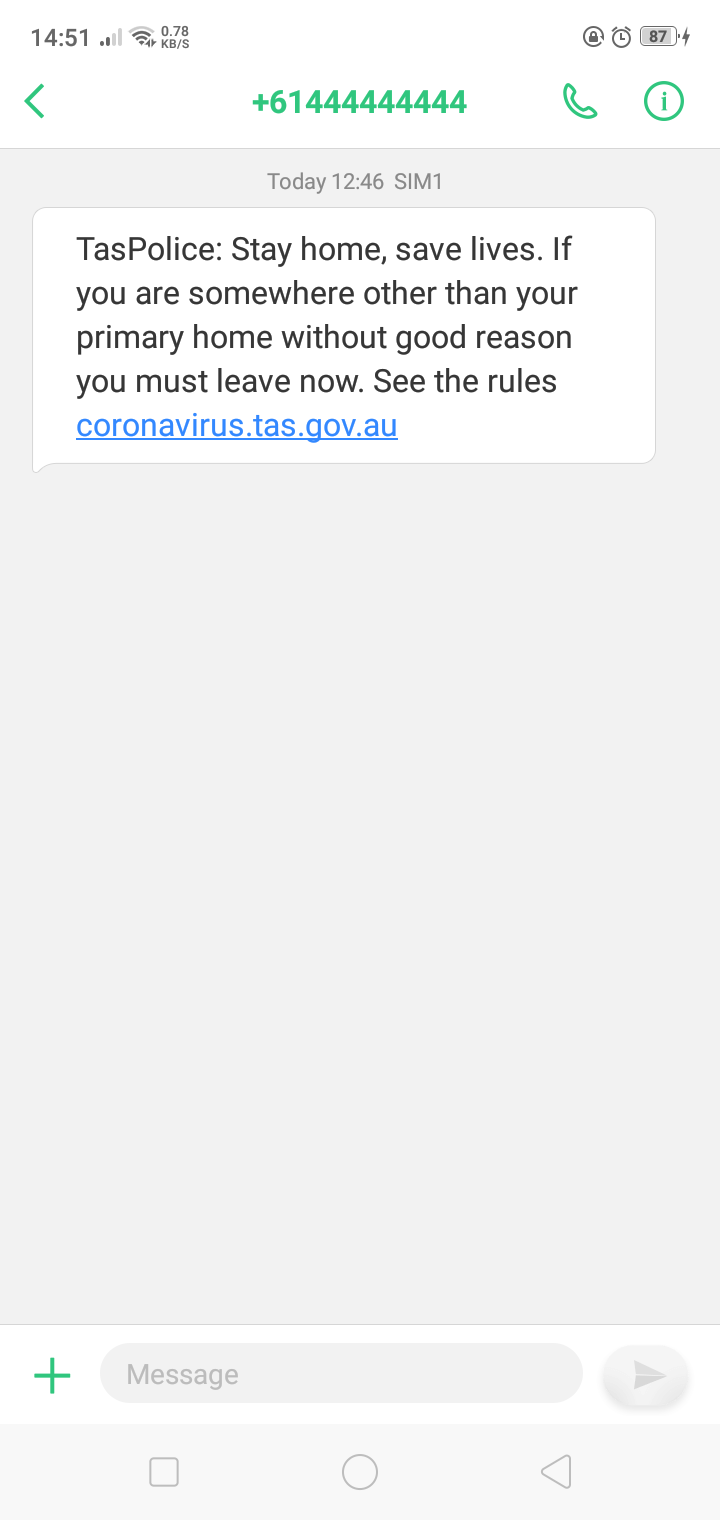720x1520 pixels.
Task: Open recent apps from the navigation bar
Action: pos(163,1472)
